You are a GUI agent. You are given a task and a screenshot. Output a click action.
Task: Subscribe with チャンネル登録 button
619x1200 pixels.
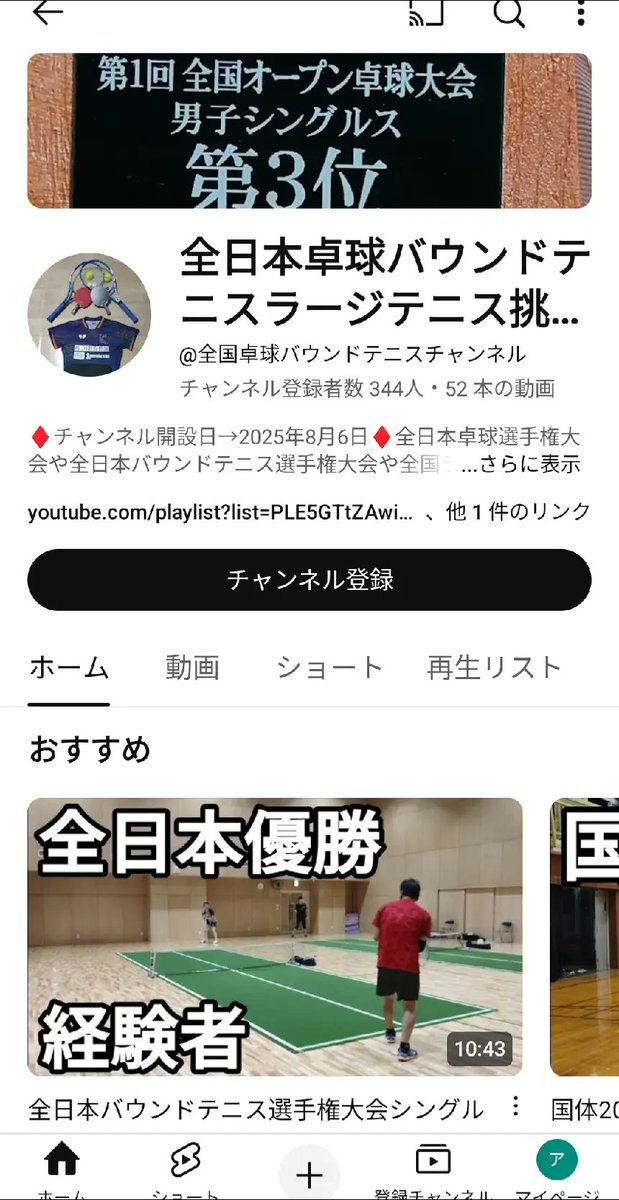click(309, 579)
